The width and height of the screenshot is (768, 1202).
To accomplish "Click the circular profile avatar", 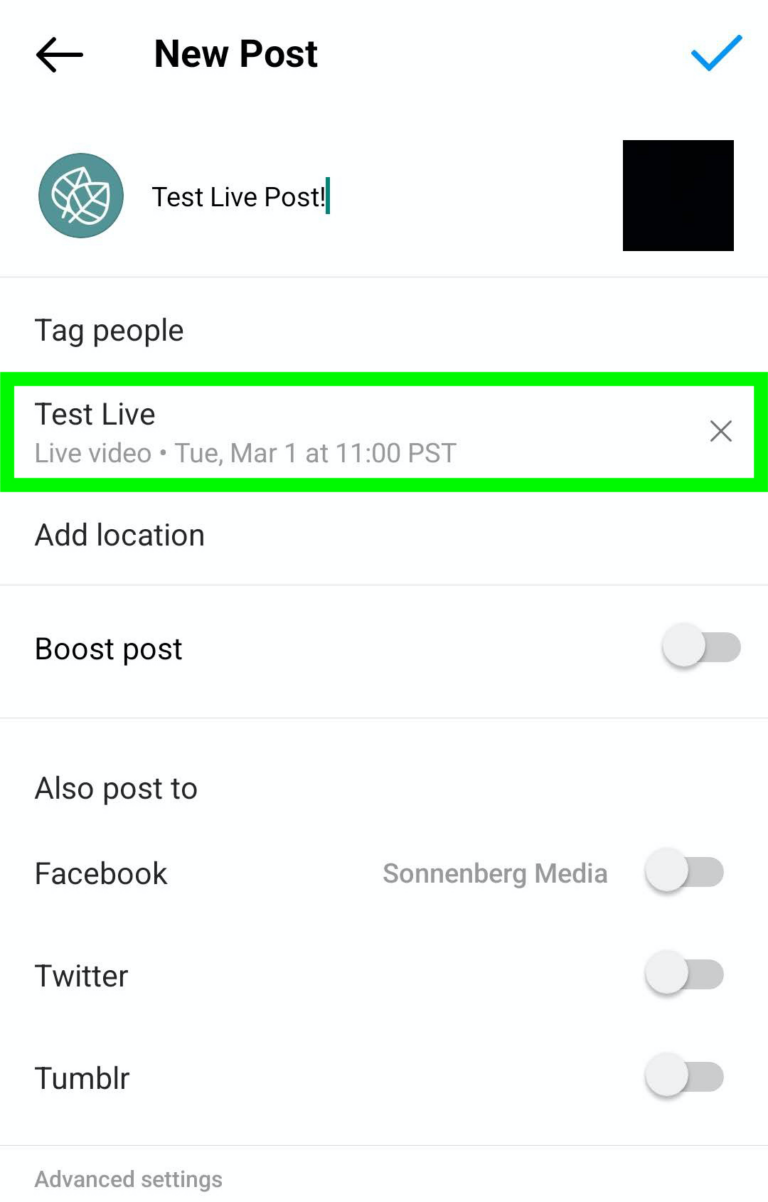I will [x=80, y=195].
